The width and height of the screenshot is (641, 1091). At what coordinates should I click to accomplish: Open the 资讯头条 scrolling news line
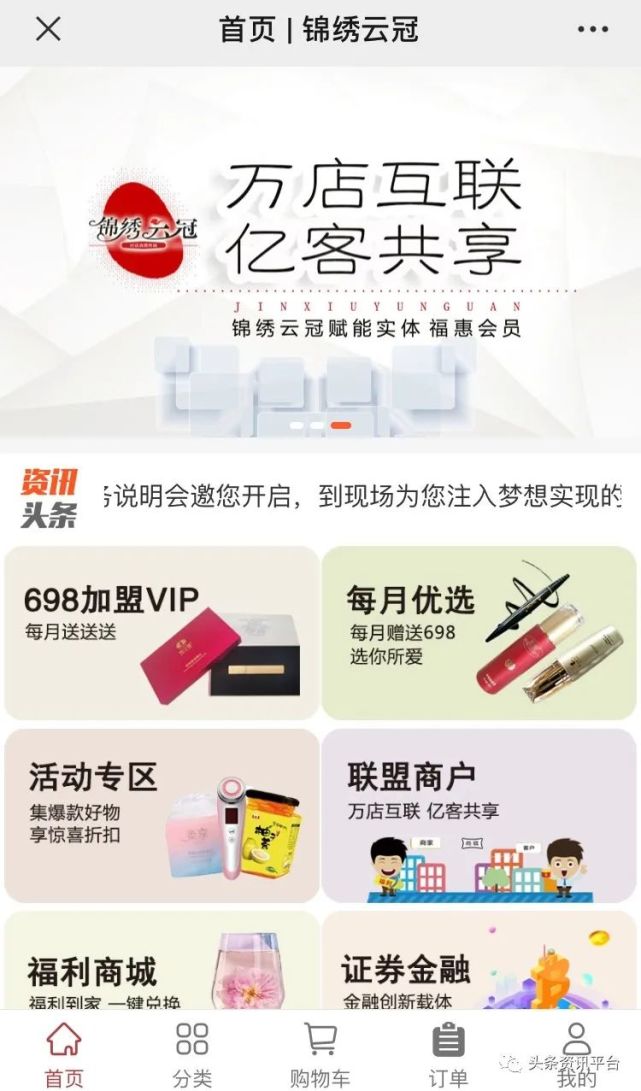360,496
